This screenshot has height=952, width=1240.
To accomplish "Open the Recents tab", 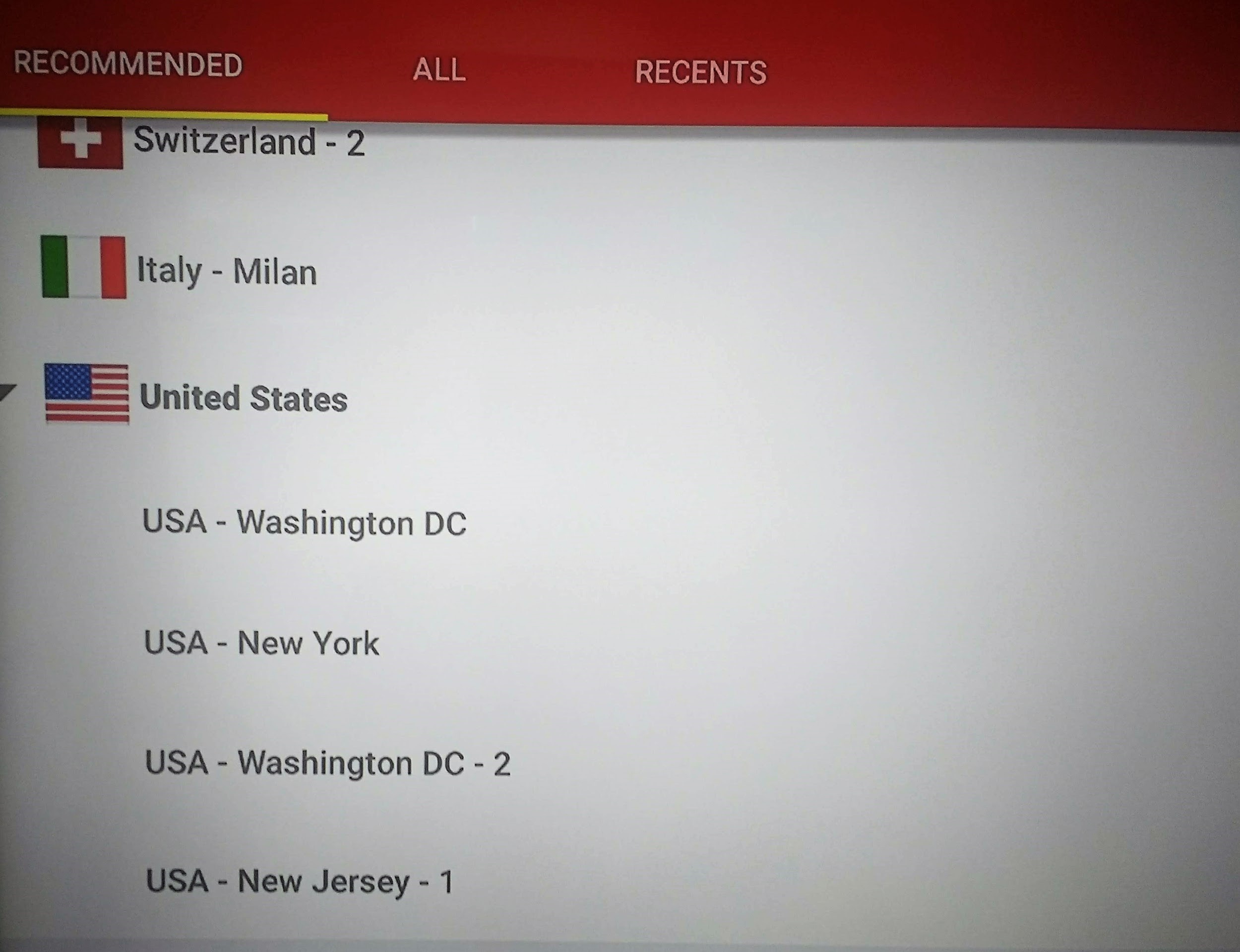I will tap(700, 72).
